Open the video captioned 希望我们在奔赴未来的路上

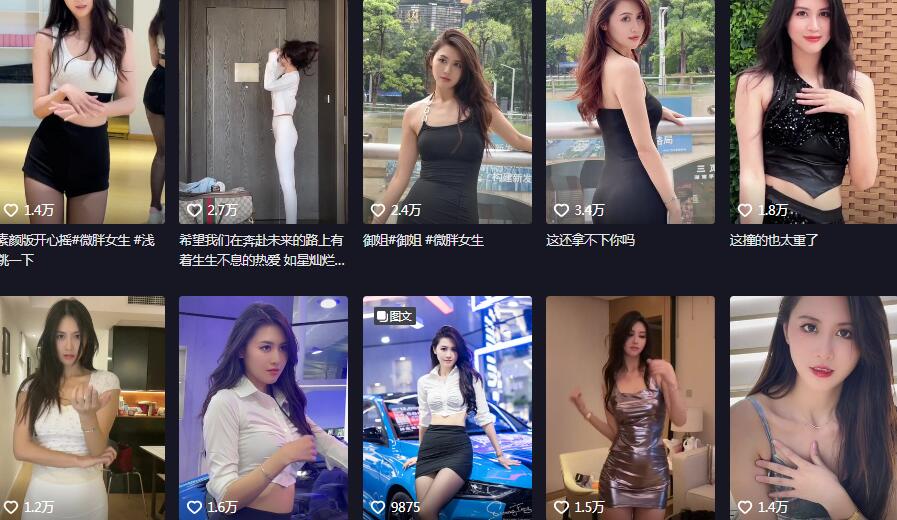pyautogui.click(x=263, y=110)
